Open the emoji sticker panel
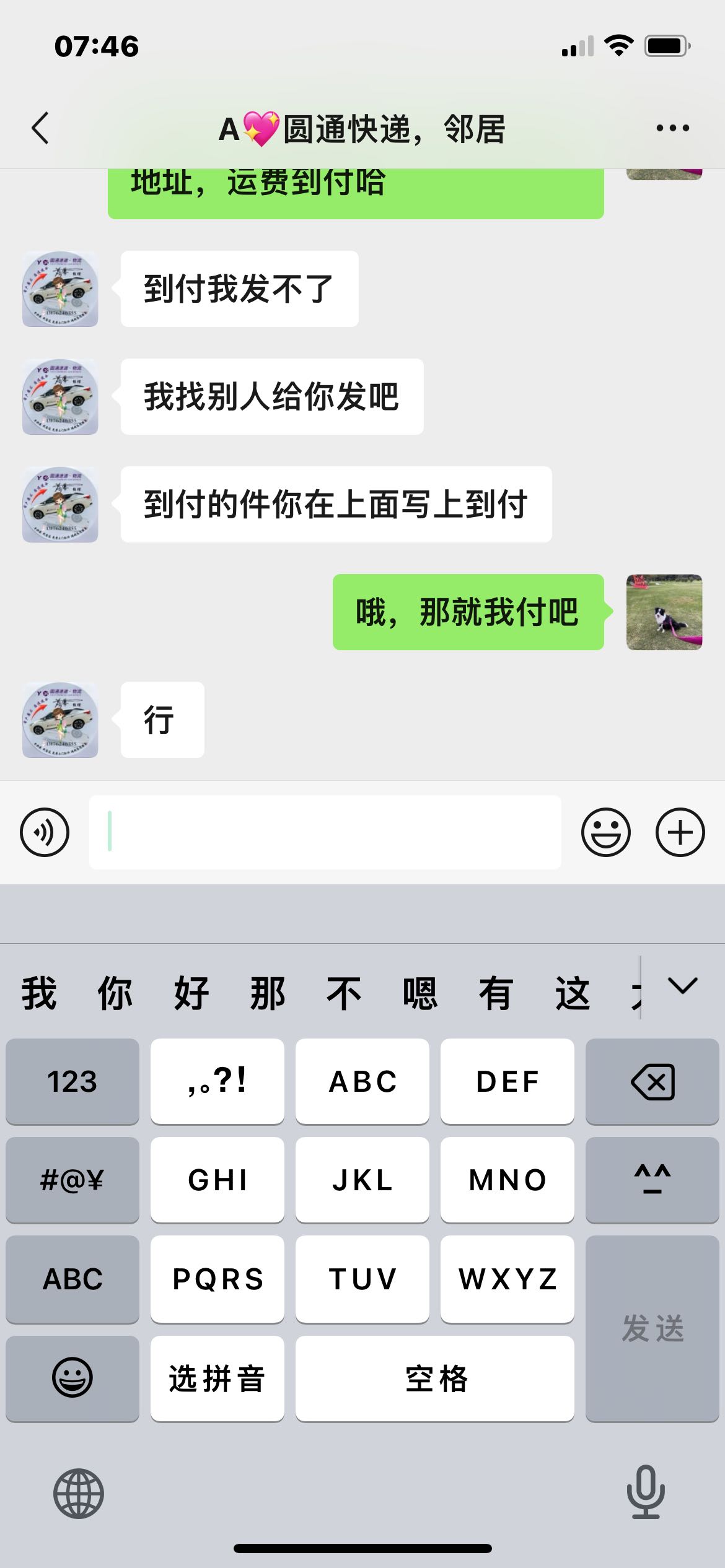725x1568 pixels. pyautogui.click(x=605, y=832)
